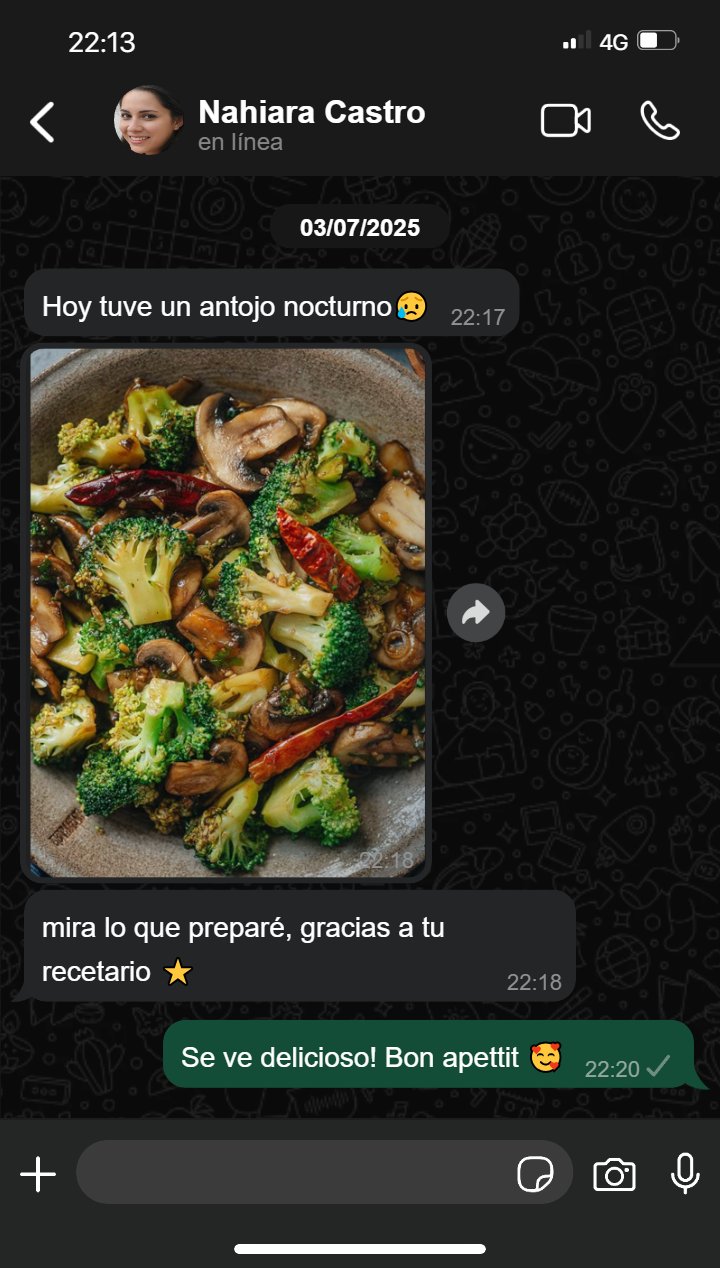Open the sticker picker

pos(535,1173)
